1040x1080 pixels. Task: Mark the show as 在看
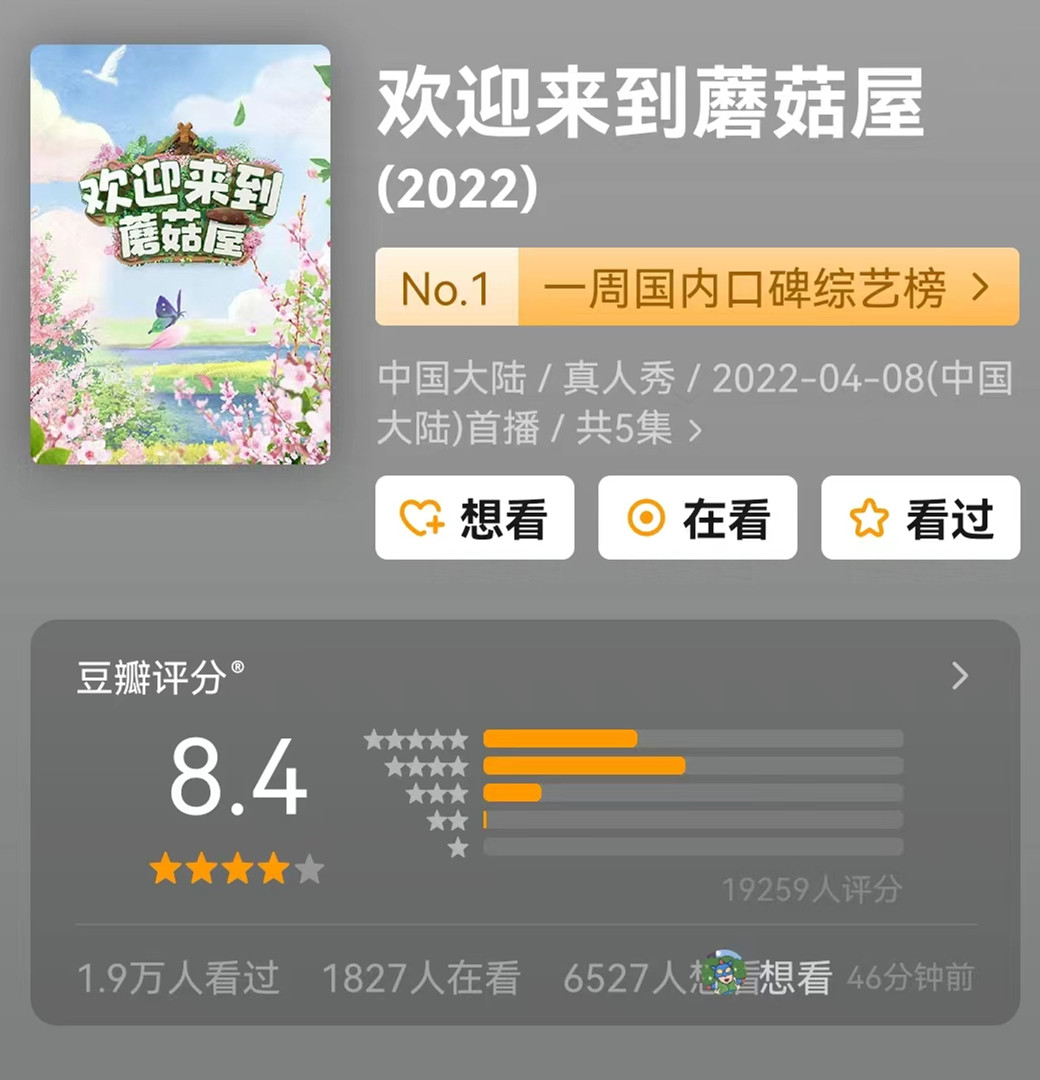click(x=698, y=518)
